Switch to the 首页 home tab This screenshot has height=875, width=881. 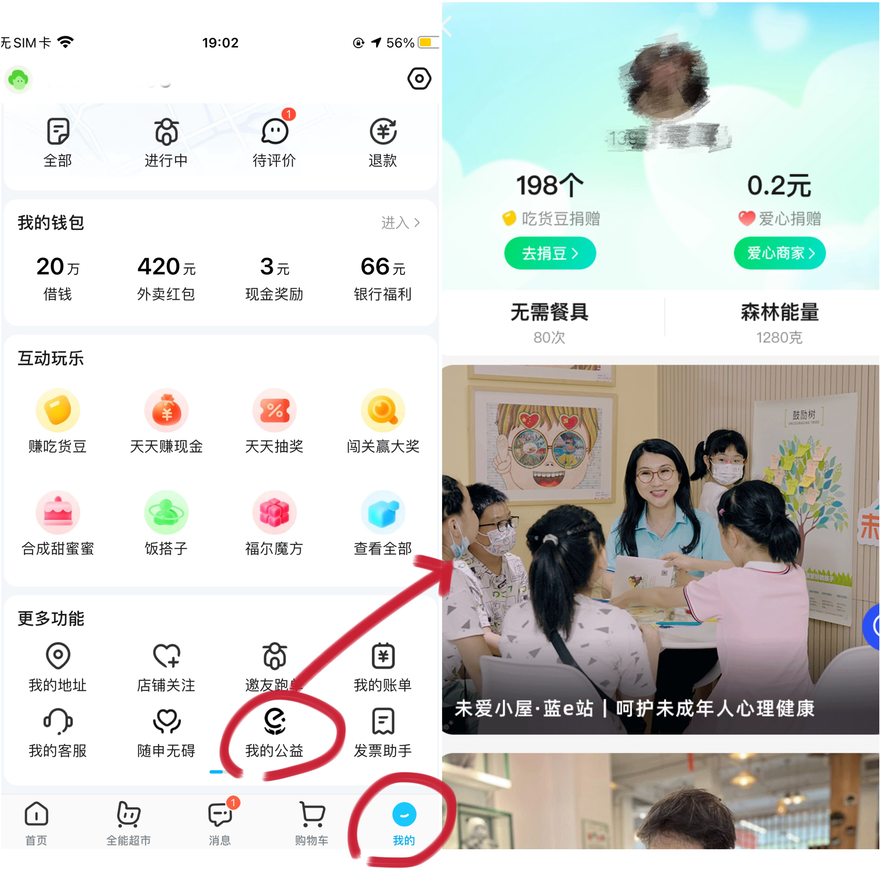[x=36, y=823]
